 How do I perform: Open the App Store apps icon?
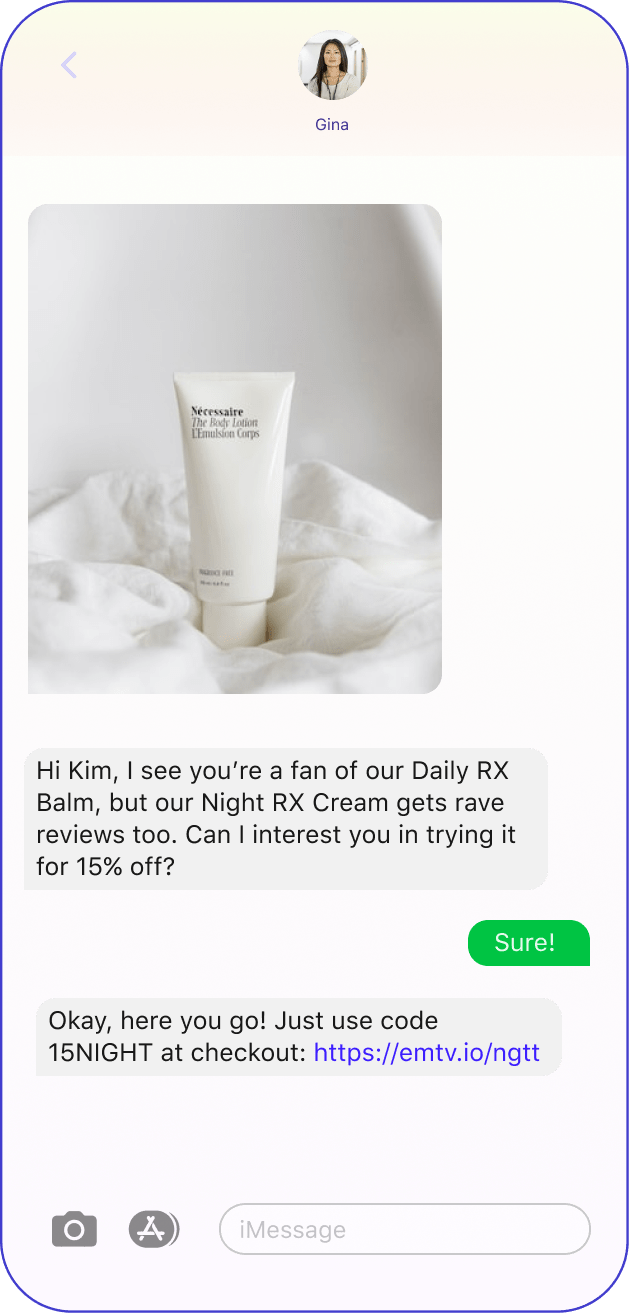[153, 1229]
